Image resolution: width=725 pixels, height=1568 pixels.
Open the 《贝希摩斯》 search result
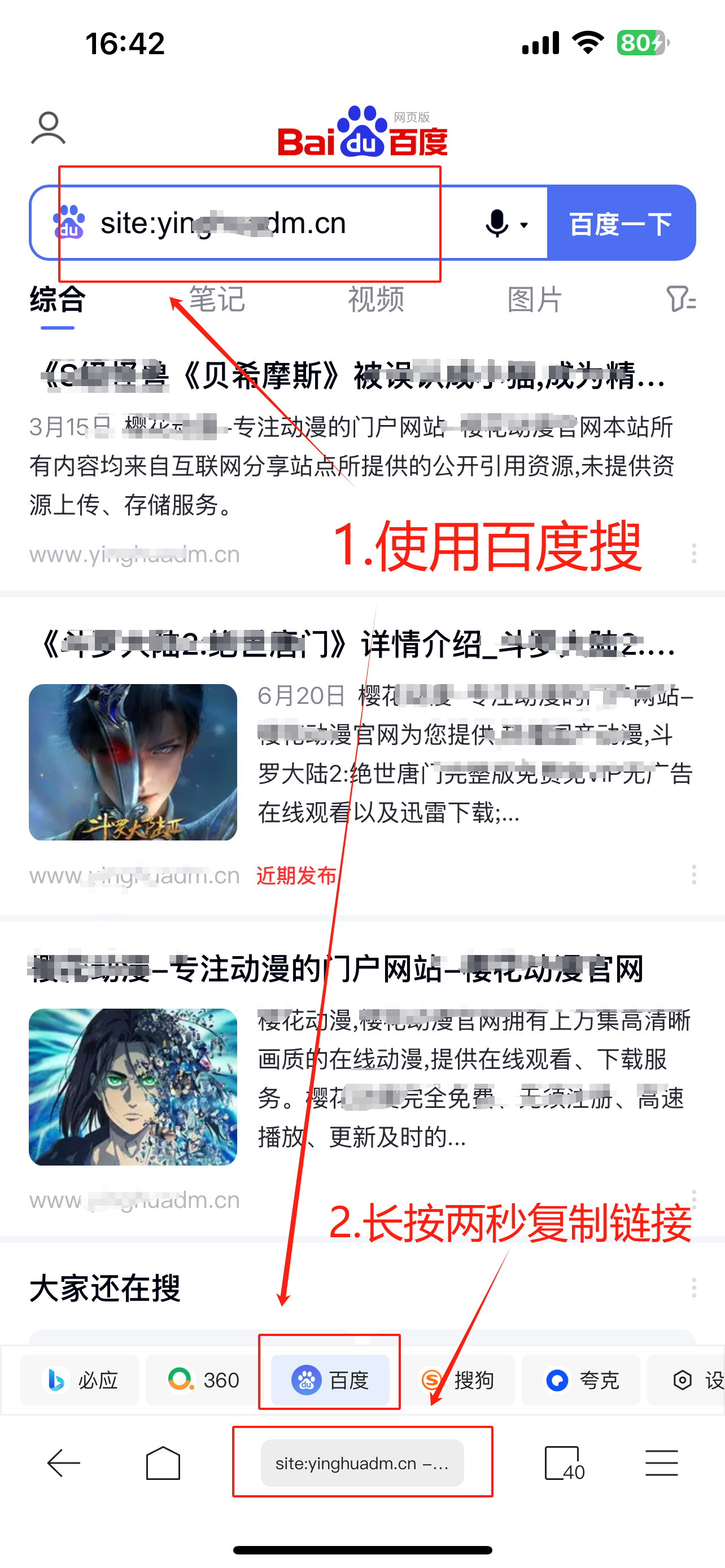[x=353, y=375]
